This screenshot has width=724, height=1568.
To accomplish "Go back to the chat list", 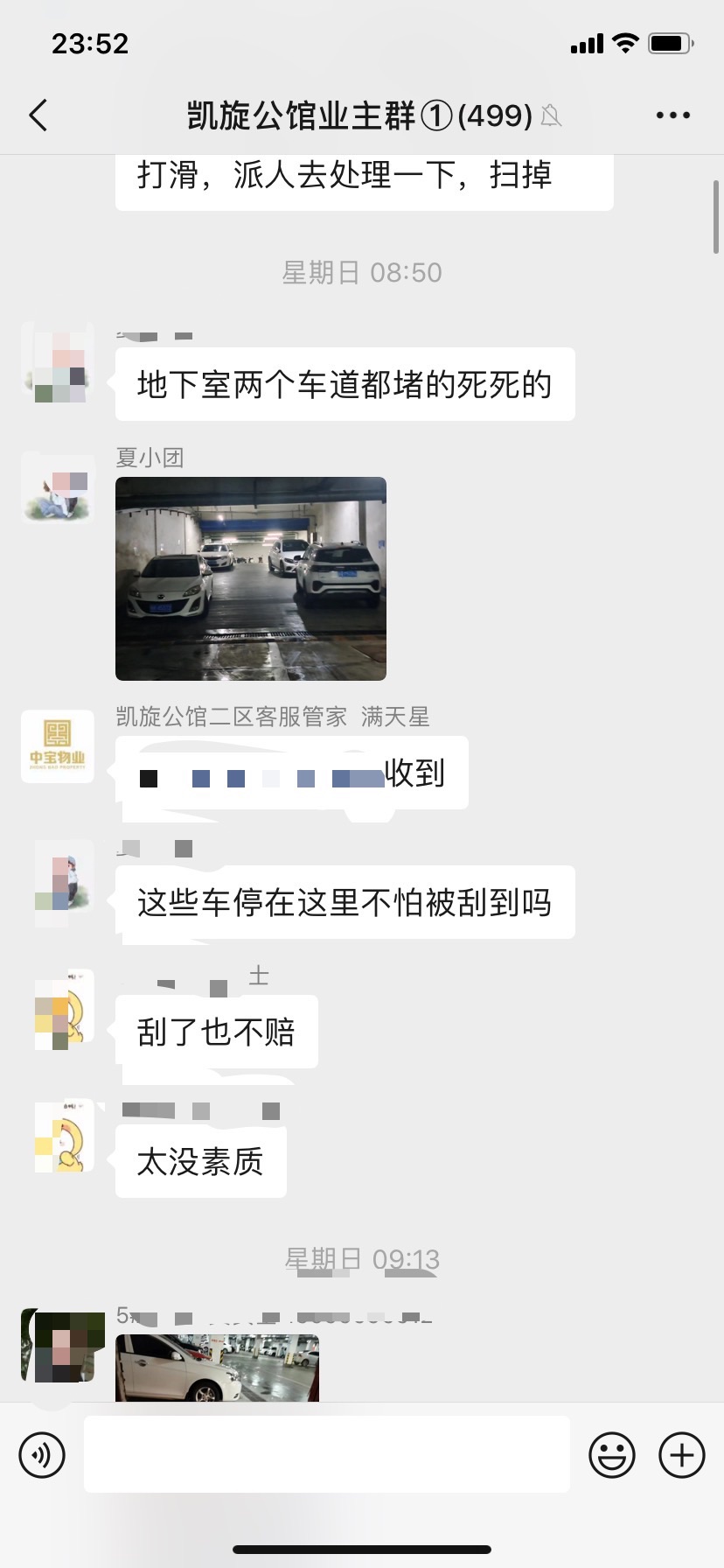I will coord(38,115).
